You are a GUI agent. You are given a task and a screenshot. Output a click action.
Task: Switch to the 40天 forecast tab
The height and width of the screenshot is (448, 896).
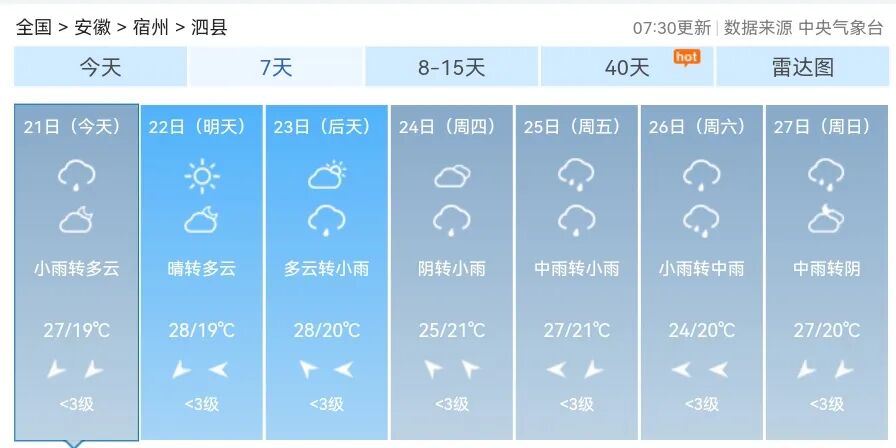coord(627,67)
